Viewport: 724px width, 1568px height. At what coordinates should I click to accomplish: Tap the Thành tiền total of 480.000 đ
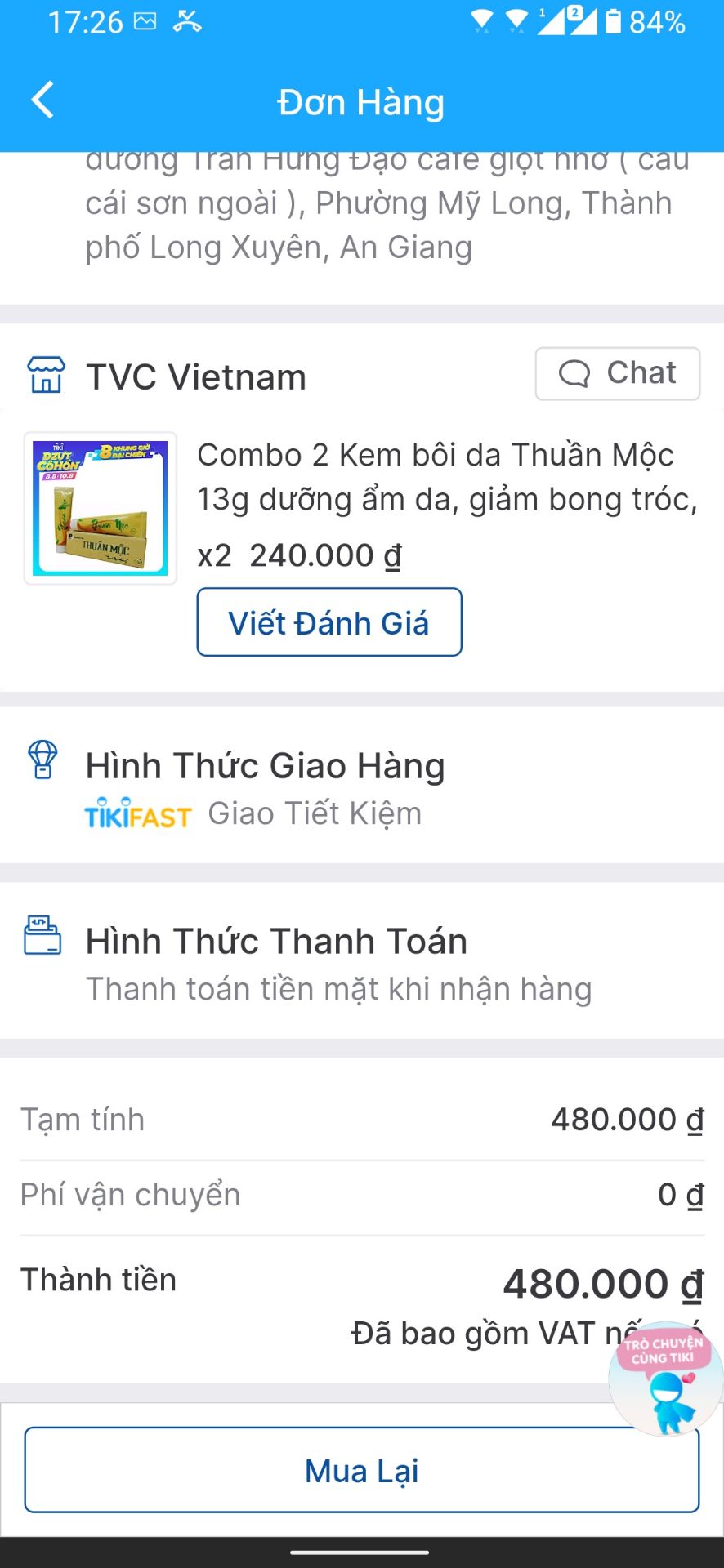click(x=601, y=1281)
